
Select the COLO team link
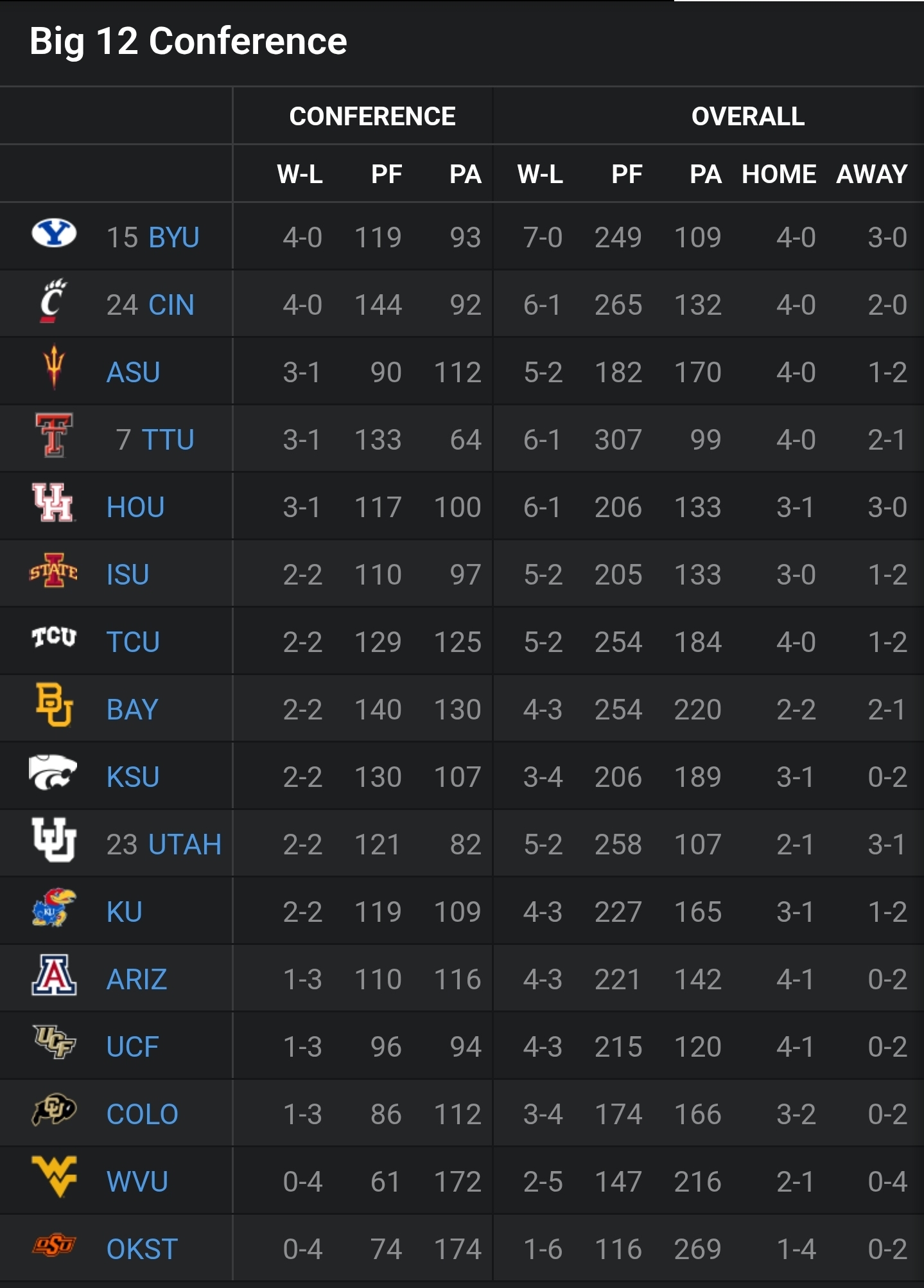142,1115
